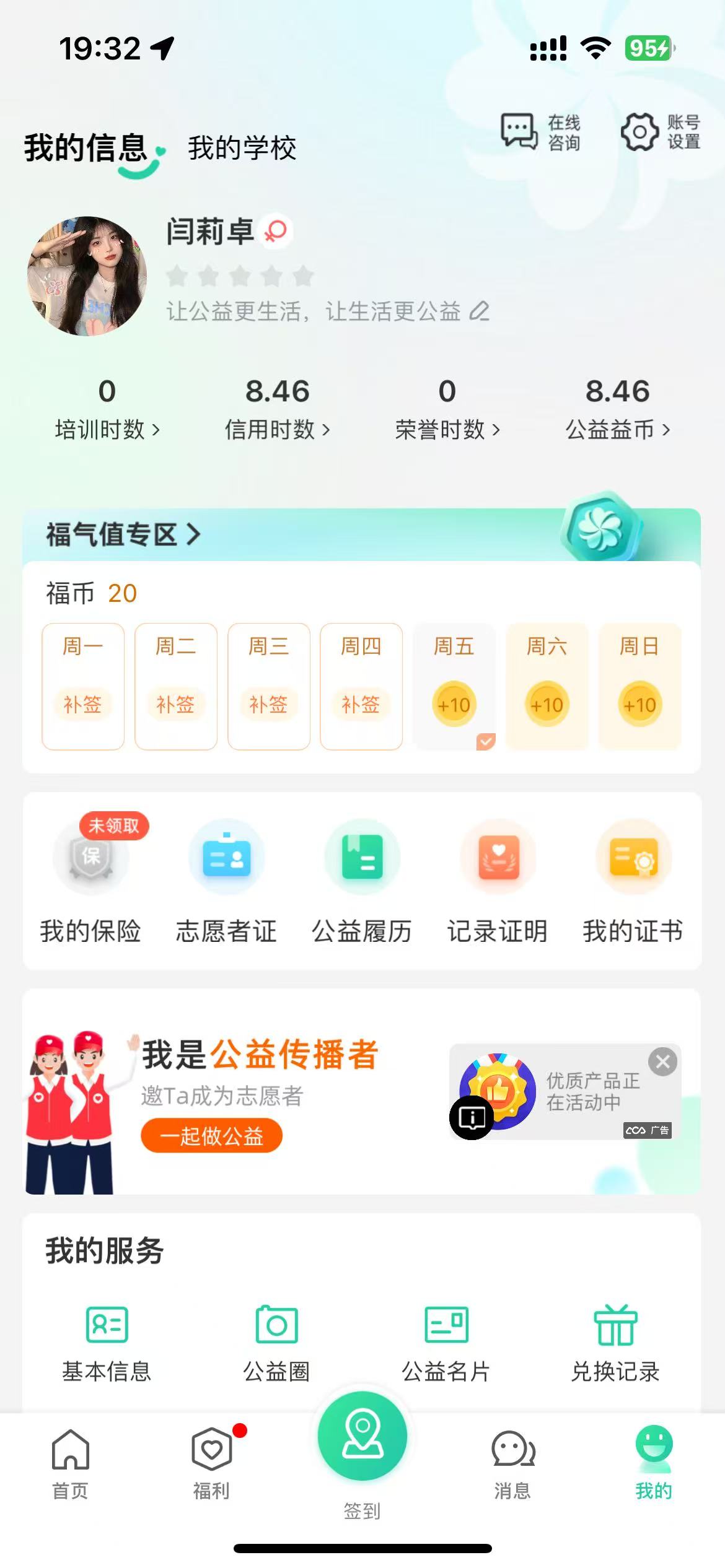Screen dimensions: 725x1568
Task: Open 在线咨询 online consultation
Action: click(x=540, y=132)
